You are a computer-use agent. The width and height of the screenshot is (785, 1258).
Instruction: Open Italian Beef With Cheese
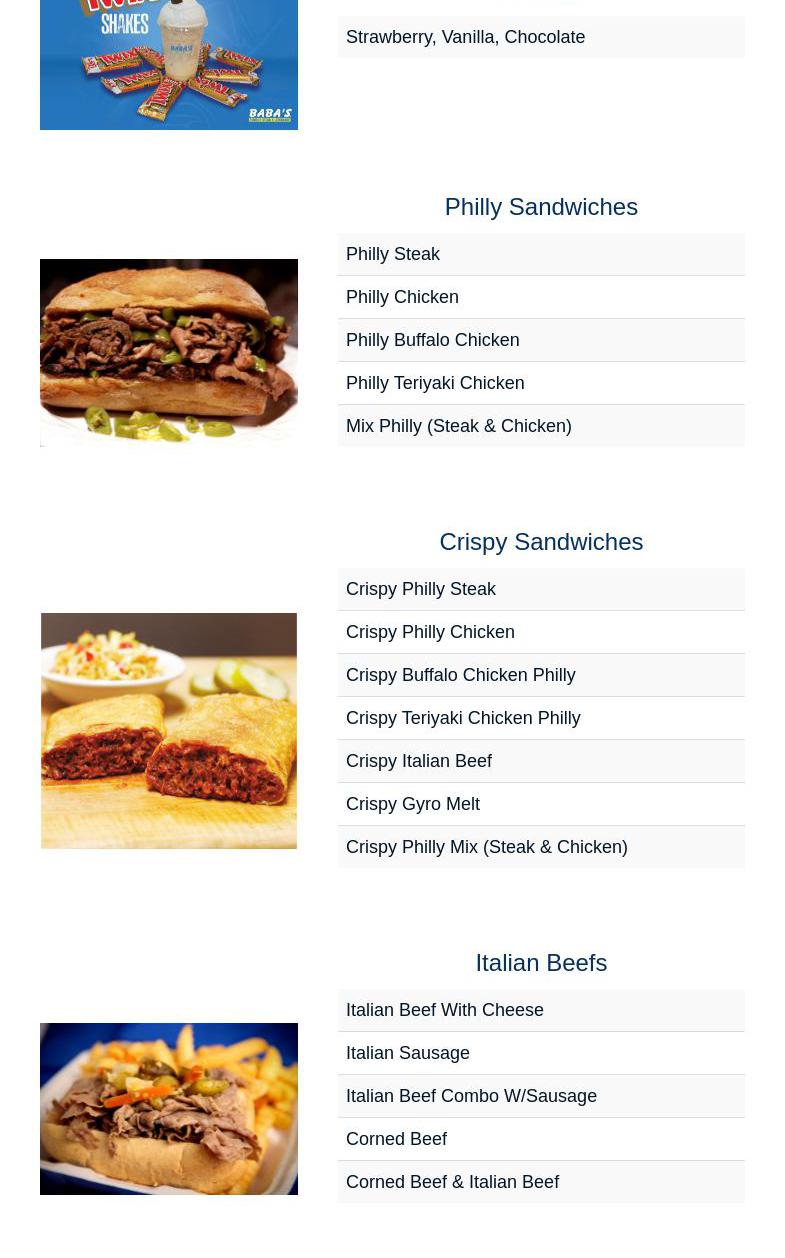541,1010
